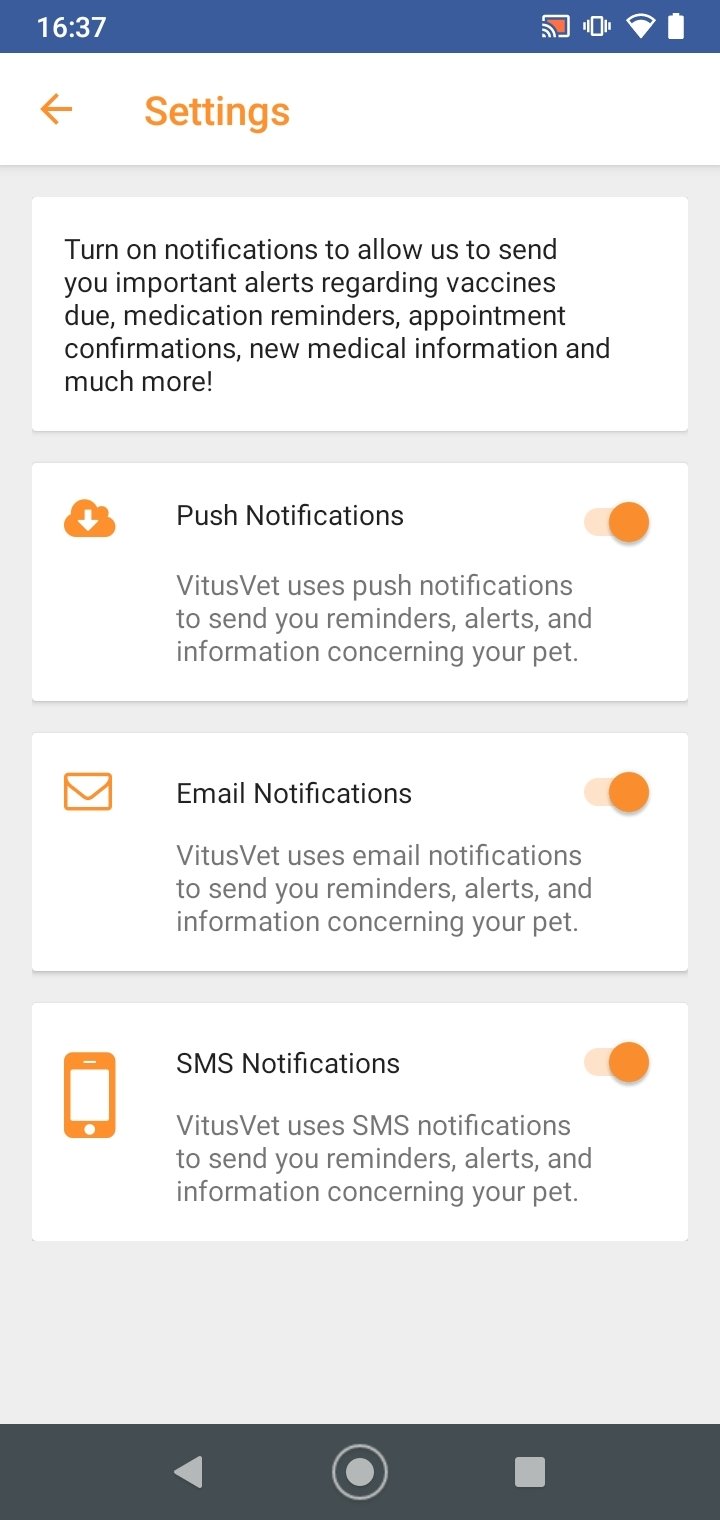Turn off Push Notifications switch
This screenshot has height=1520, width=720.
617,522
